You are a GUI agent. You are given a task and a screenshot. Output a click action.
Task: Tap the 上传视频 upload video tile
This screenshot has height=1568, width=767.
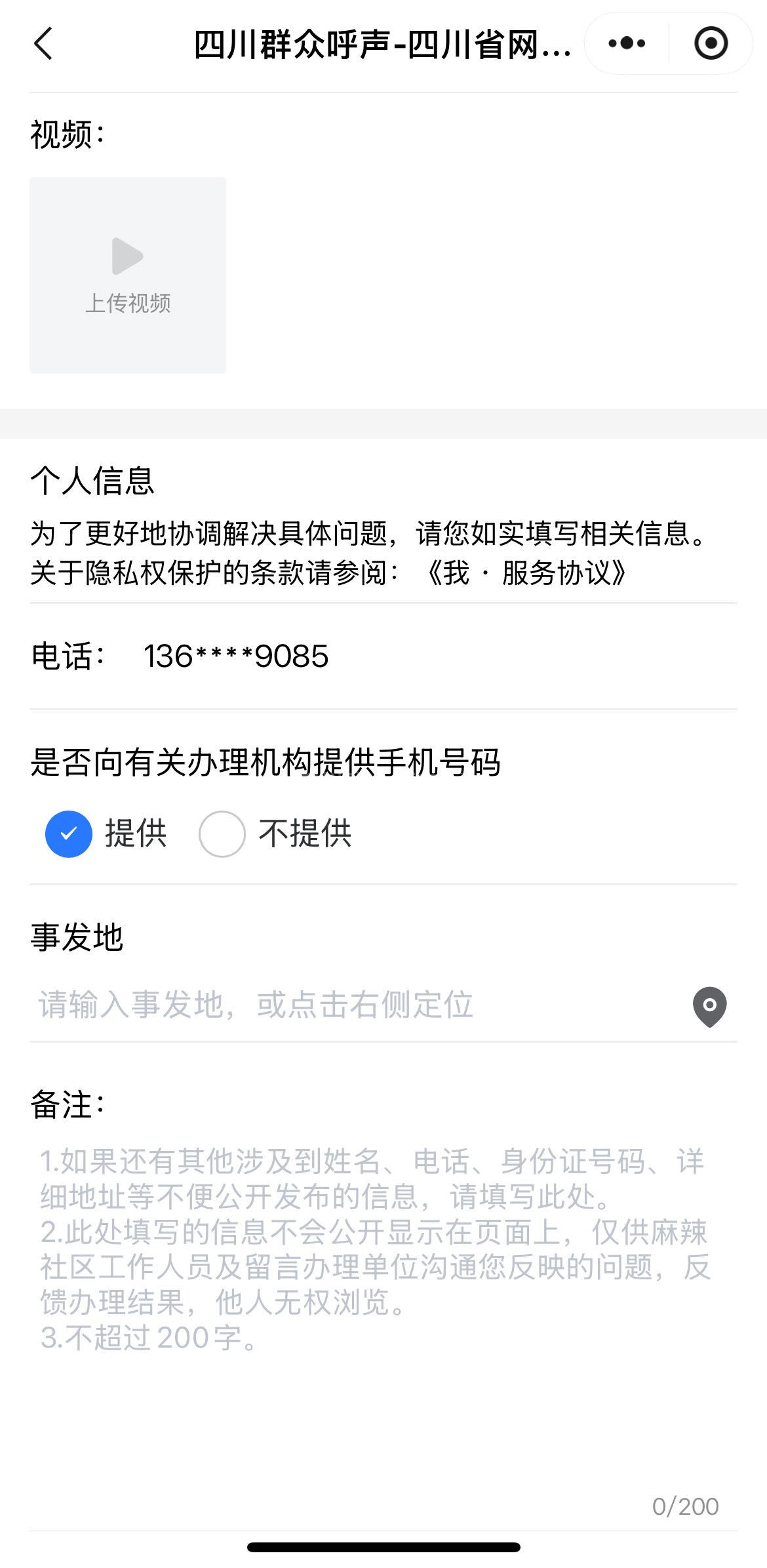coord(128,275)
